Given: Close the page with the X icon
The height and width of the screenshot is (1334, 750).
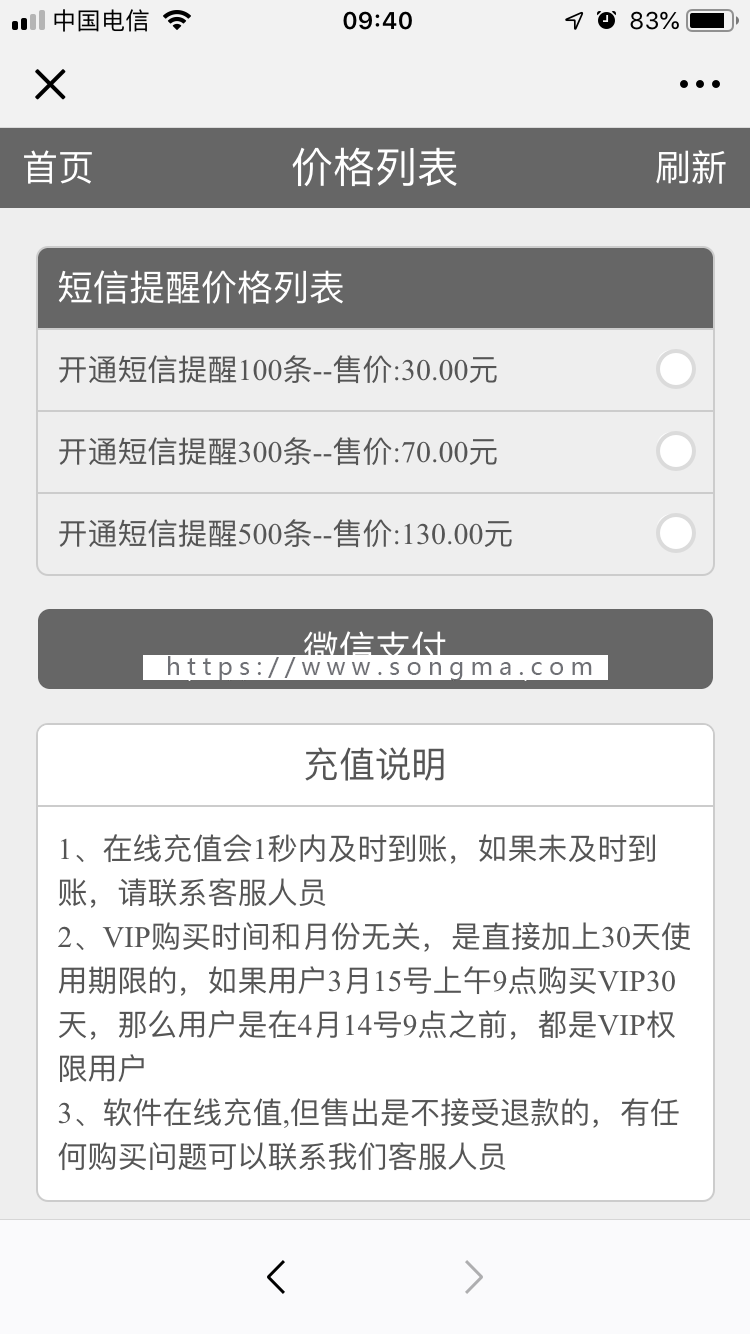Looking at the screenshot, I should 50,85.
